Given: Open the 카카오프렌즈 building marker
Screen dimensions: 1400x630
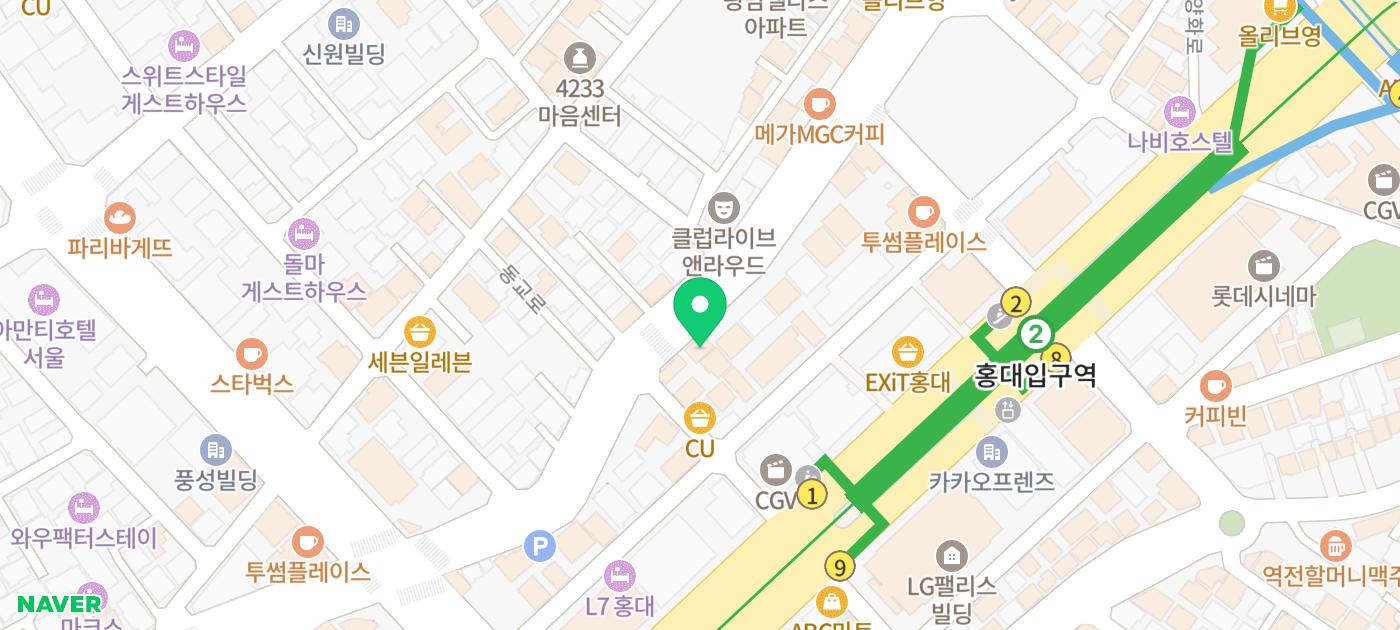Looking at the screenshot, I should tap(992, 452).
